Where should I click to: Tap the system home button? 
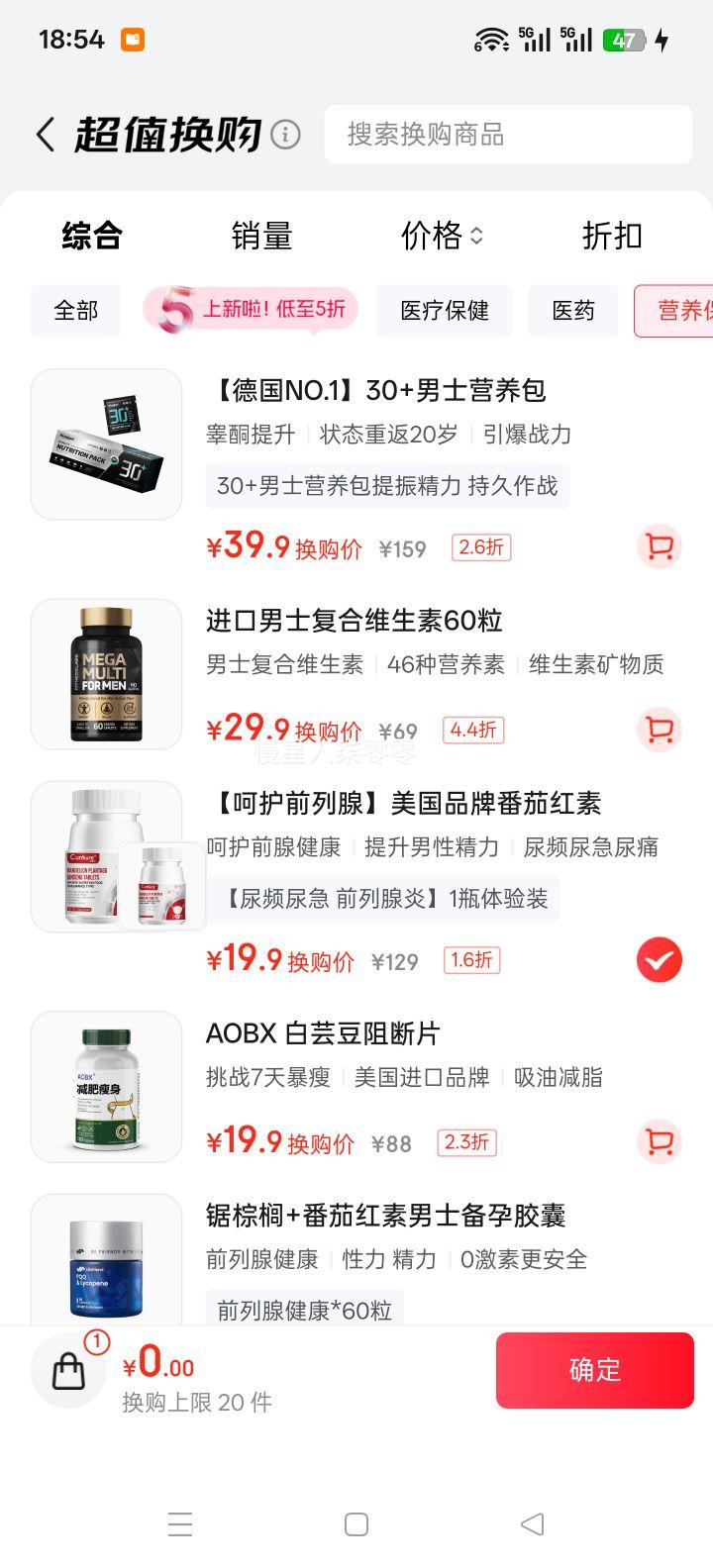click(x=356, y=1524)
